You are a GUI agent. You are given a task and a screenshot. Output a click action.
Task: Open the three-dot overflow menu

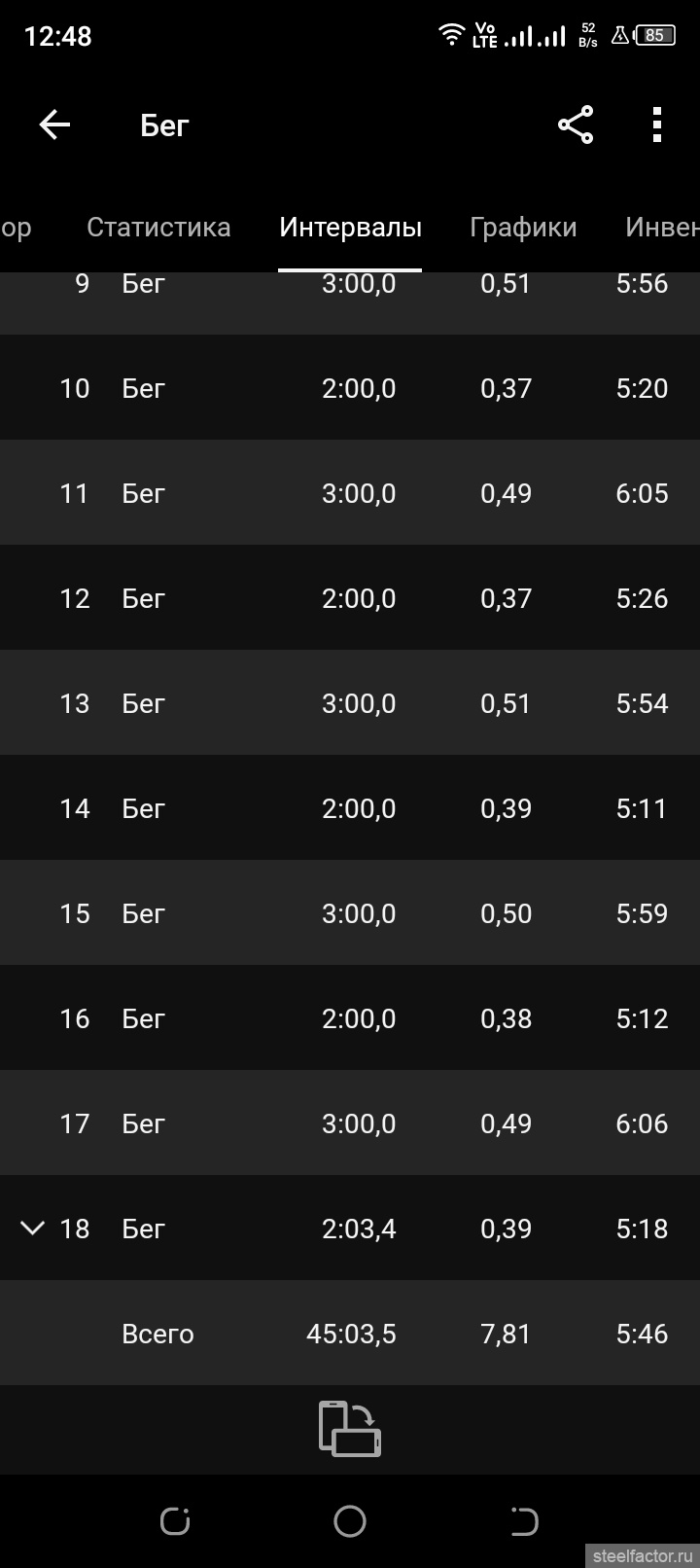[x=657, y=125]
